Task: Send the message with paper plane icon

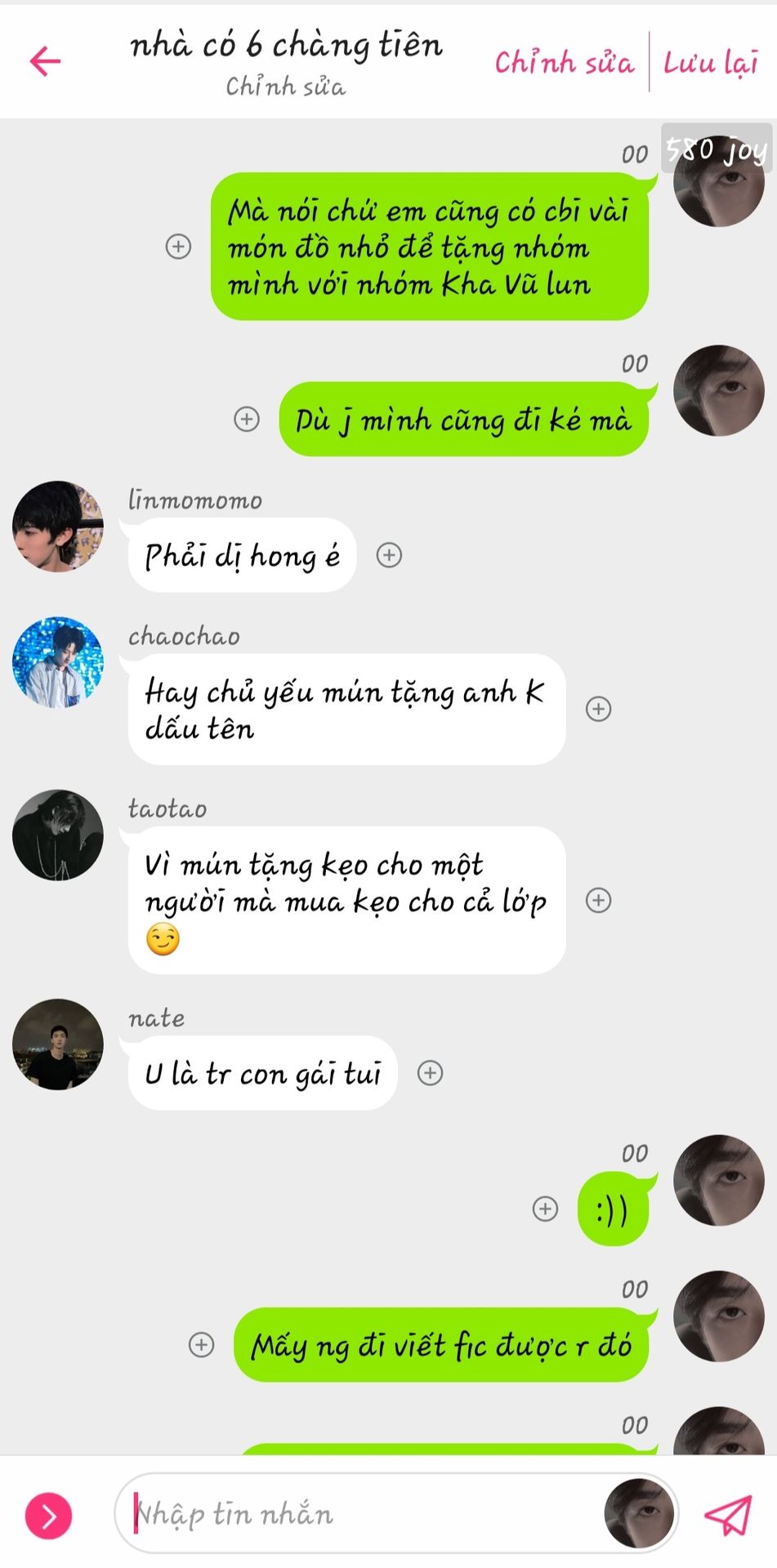Action: (x=727, y=1515)
